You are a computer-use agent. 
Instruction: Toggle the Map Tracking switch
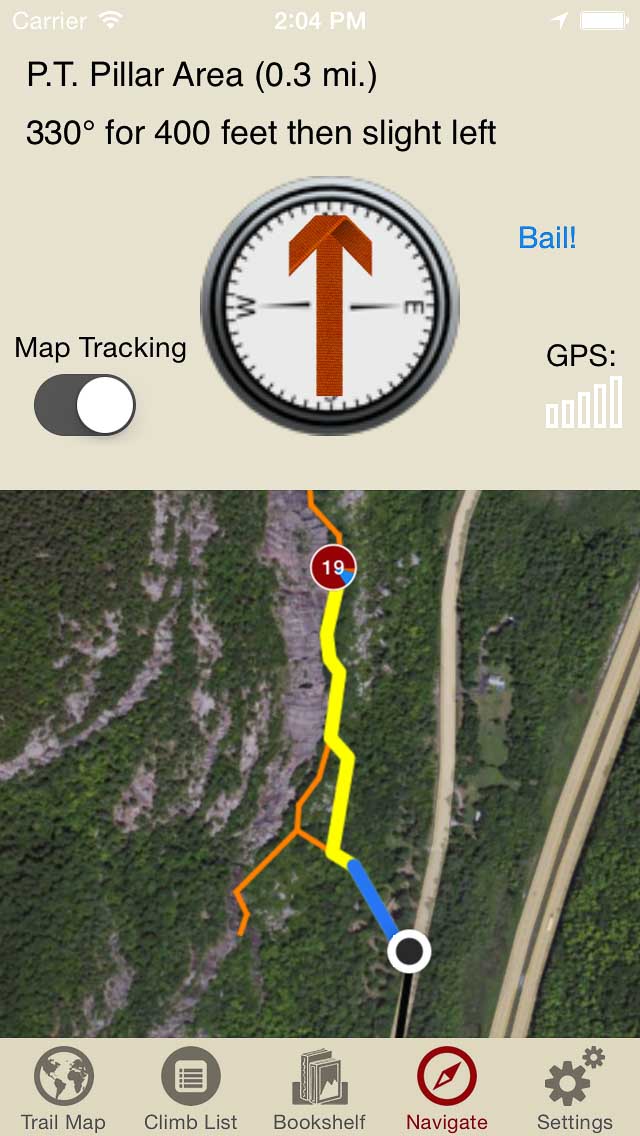point(85,405)
